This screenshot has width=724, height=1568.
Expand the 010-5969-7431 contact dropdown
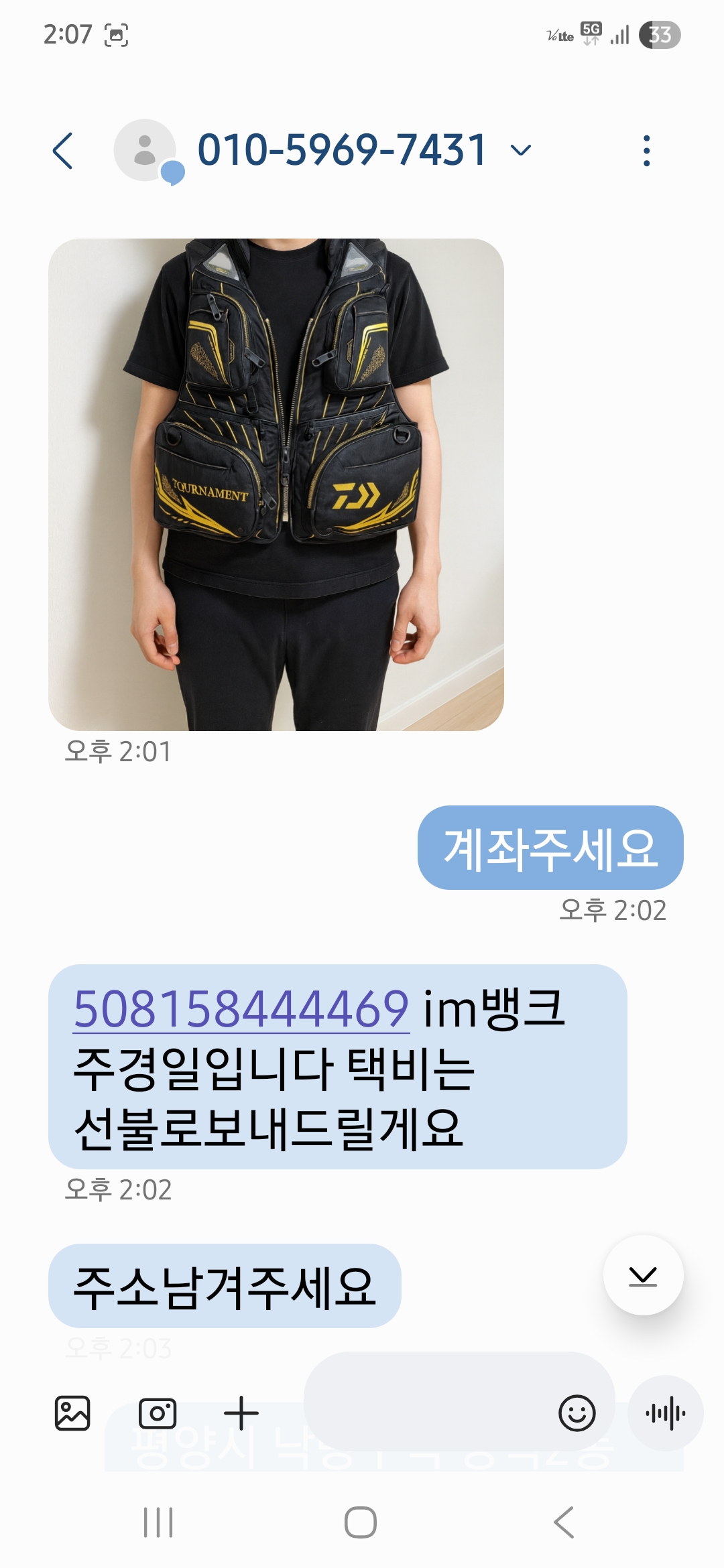point(521,150)
